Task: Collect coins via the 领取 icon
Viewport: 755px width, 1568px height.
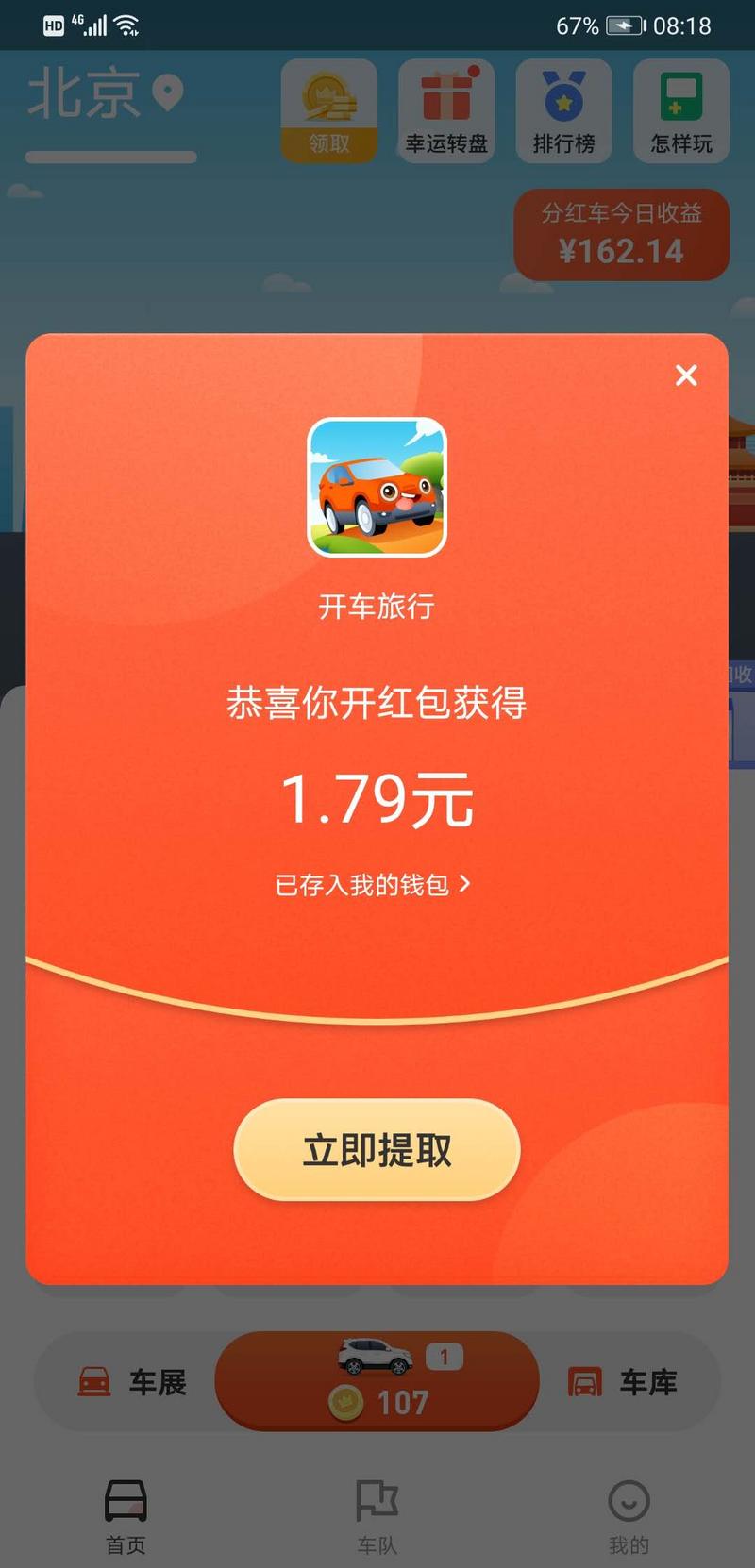Action: [328, 108]
